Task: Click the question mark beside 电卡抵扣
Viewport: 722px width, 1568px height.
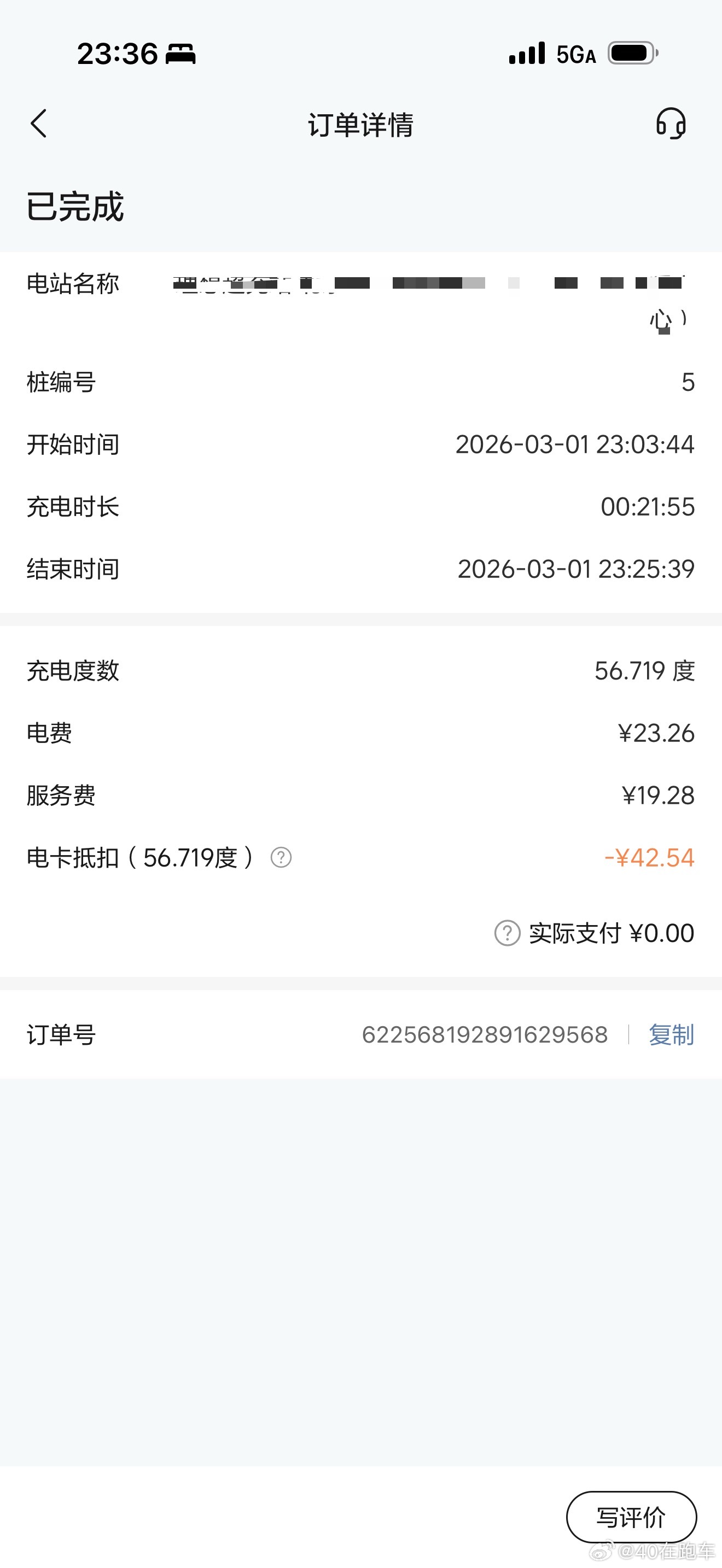Action: (x=281, y=858)
